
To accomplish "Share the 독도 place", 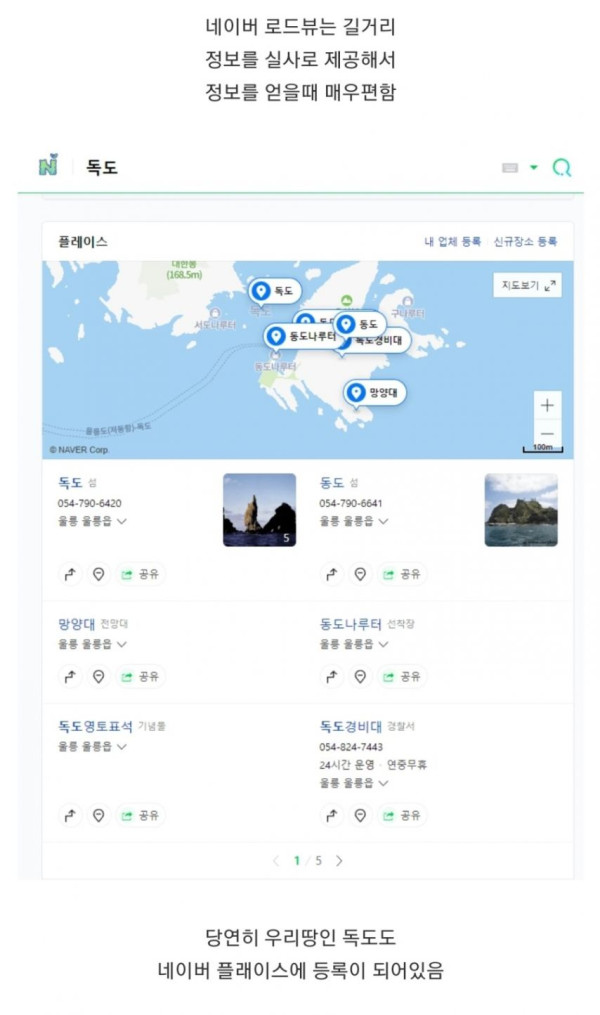I will click(140, 574).
